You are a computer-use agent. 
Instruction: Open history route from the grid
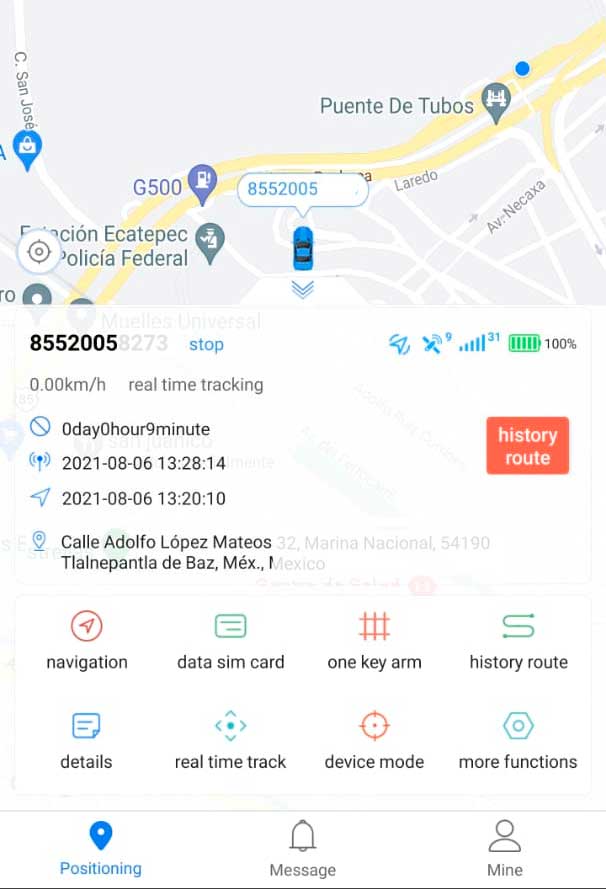click(x=518, y=642)
